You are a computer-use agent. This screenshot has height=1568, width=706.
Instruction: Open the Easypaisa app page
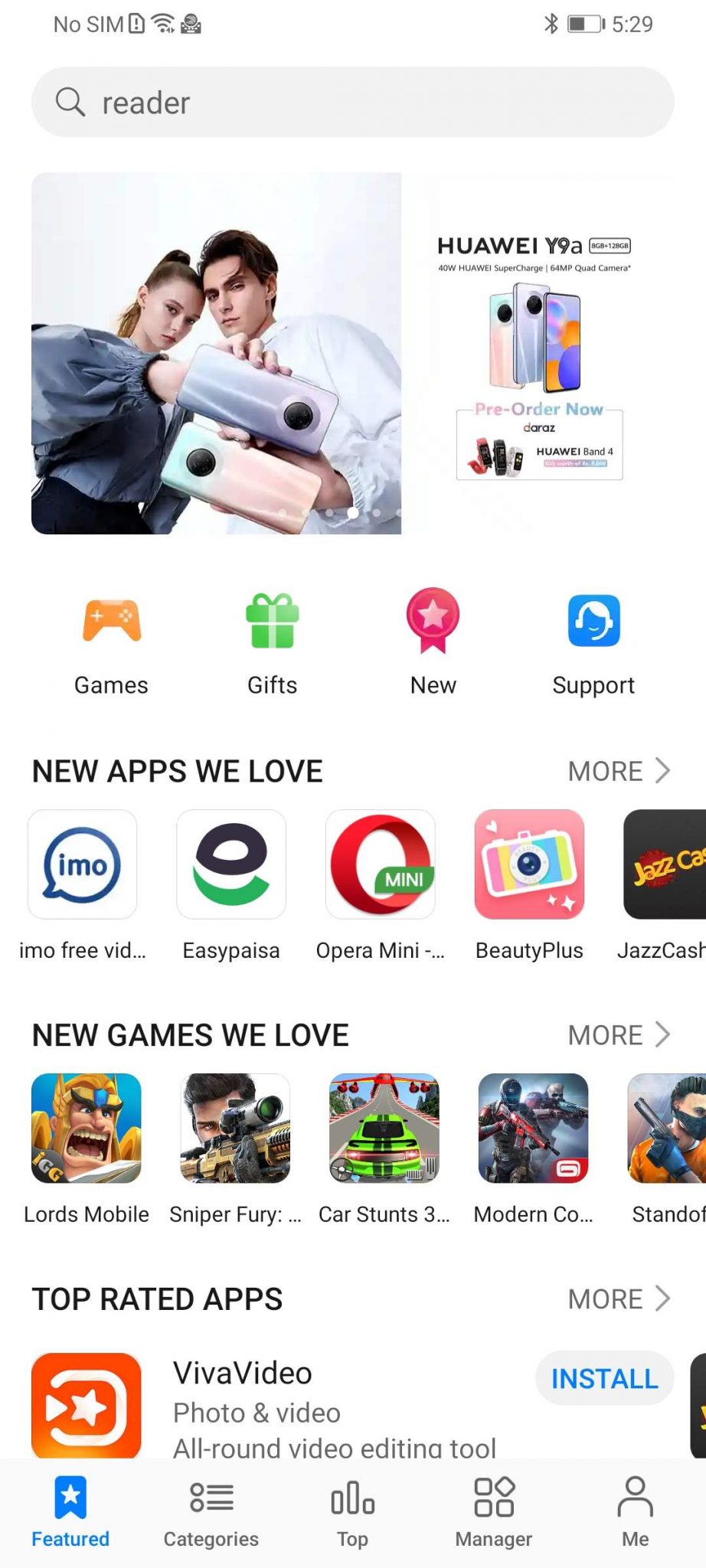231,886
